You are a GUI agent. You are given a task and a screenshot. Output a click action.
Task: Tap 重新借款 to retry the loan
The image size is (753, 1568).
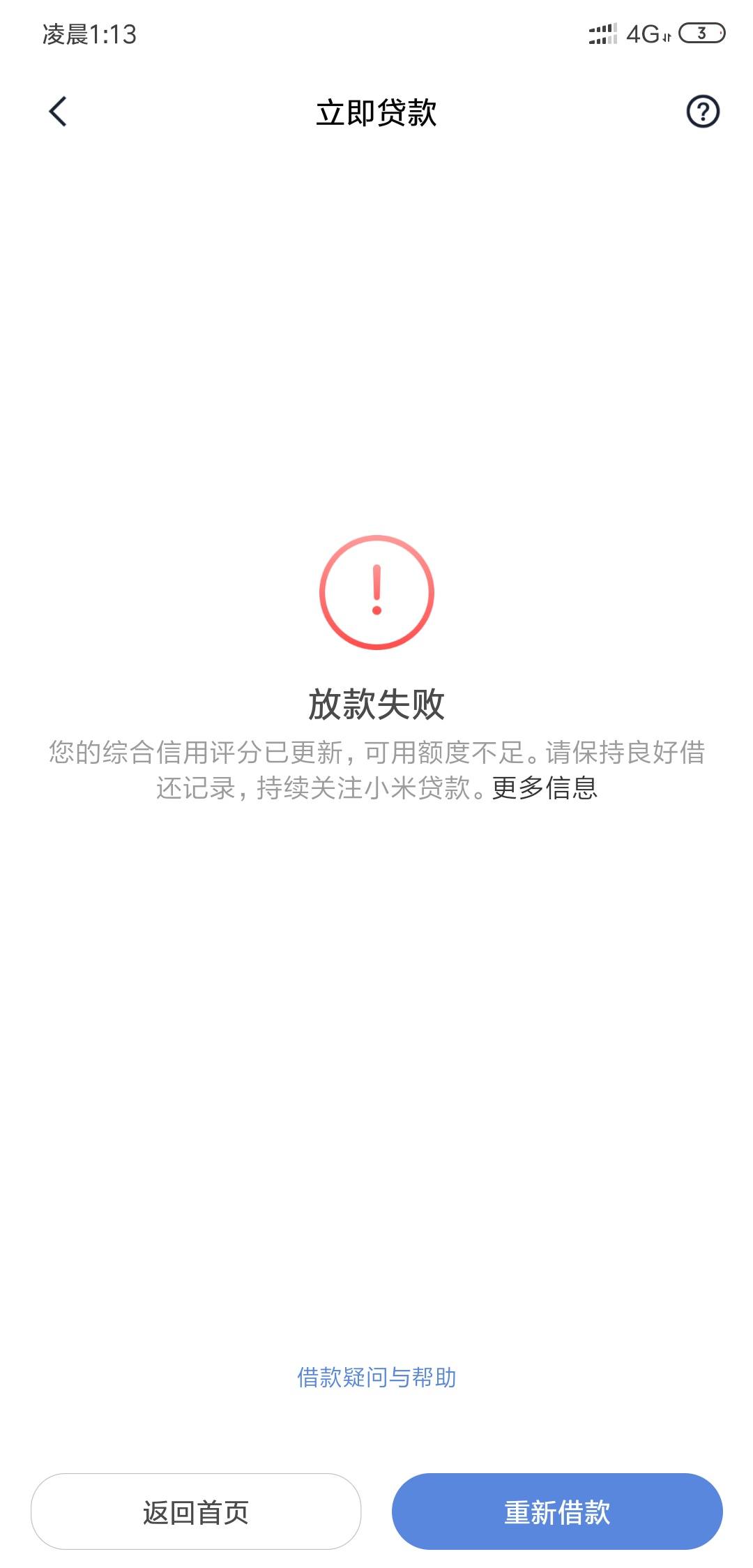pos(557,1512)
